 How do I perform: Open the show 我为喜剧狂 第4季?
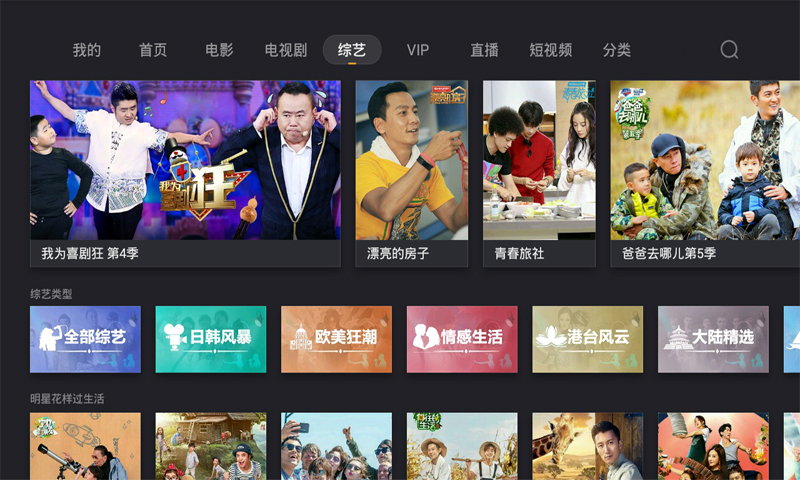click(x=185, y=173)
